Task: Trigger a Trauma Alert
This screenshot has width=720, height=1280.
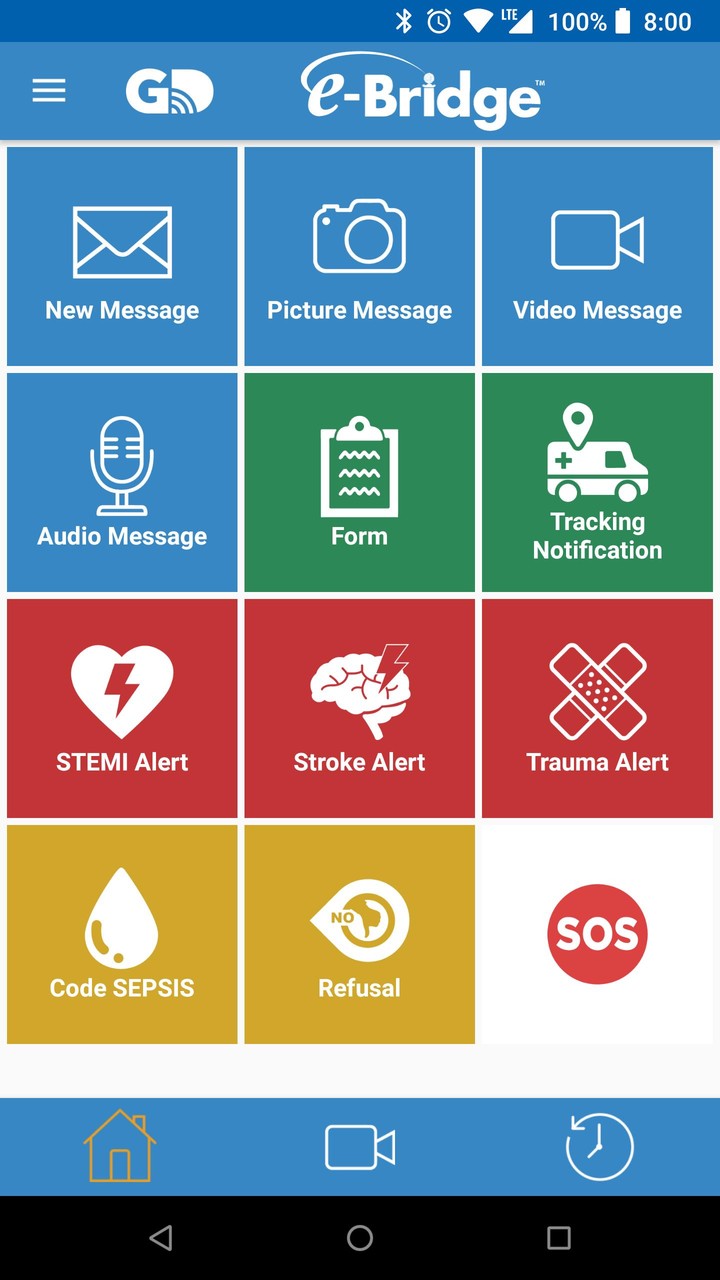Action: coord(597,709)
